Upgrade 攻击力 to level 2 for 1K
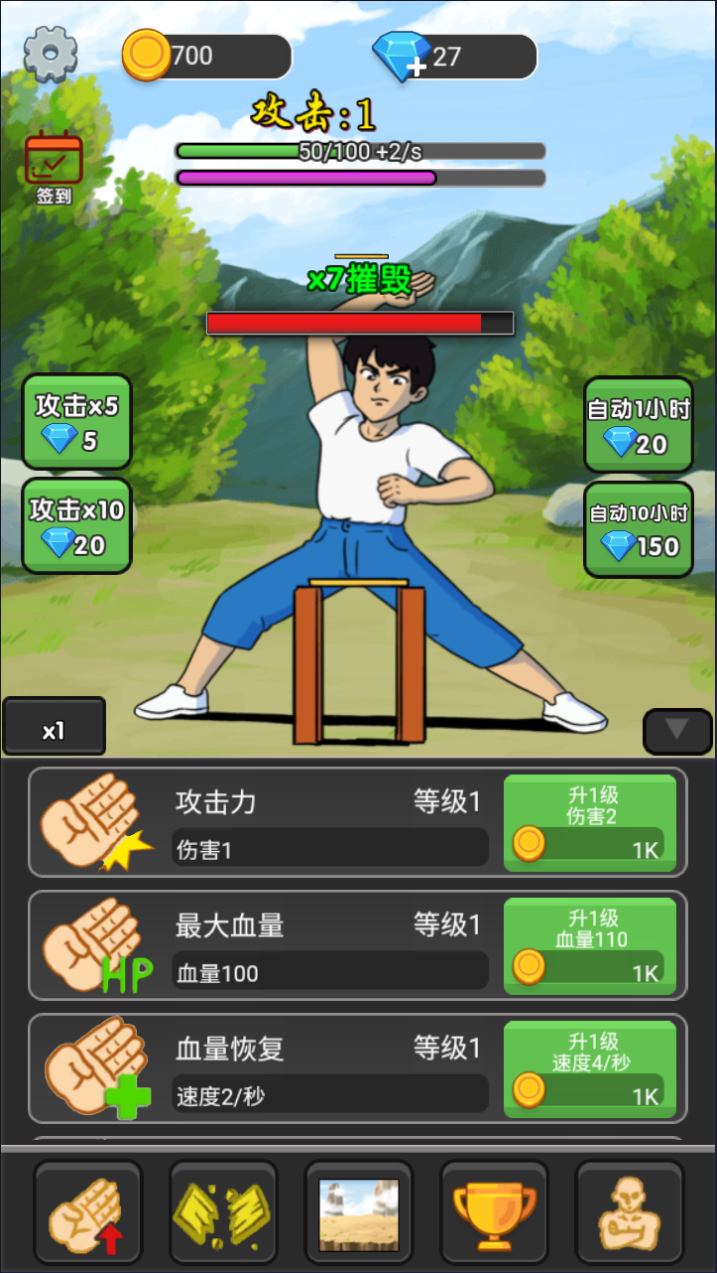This screenshot has height=1273, width=717. pos(589,823)
